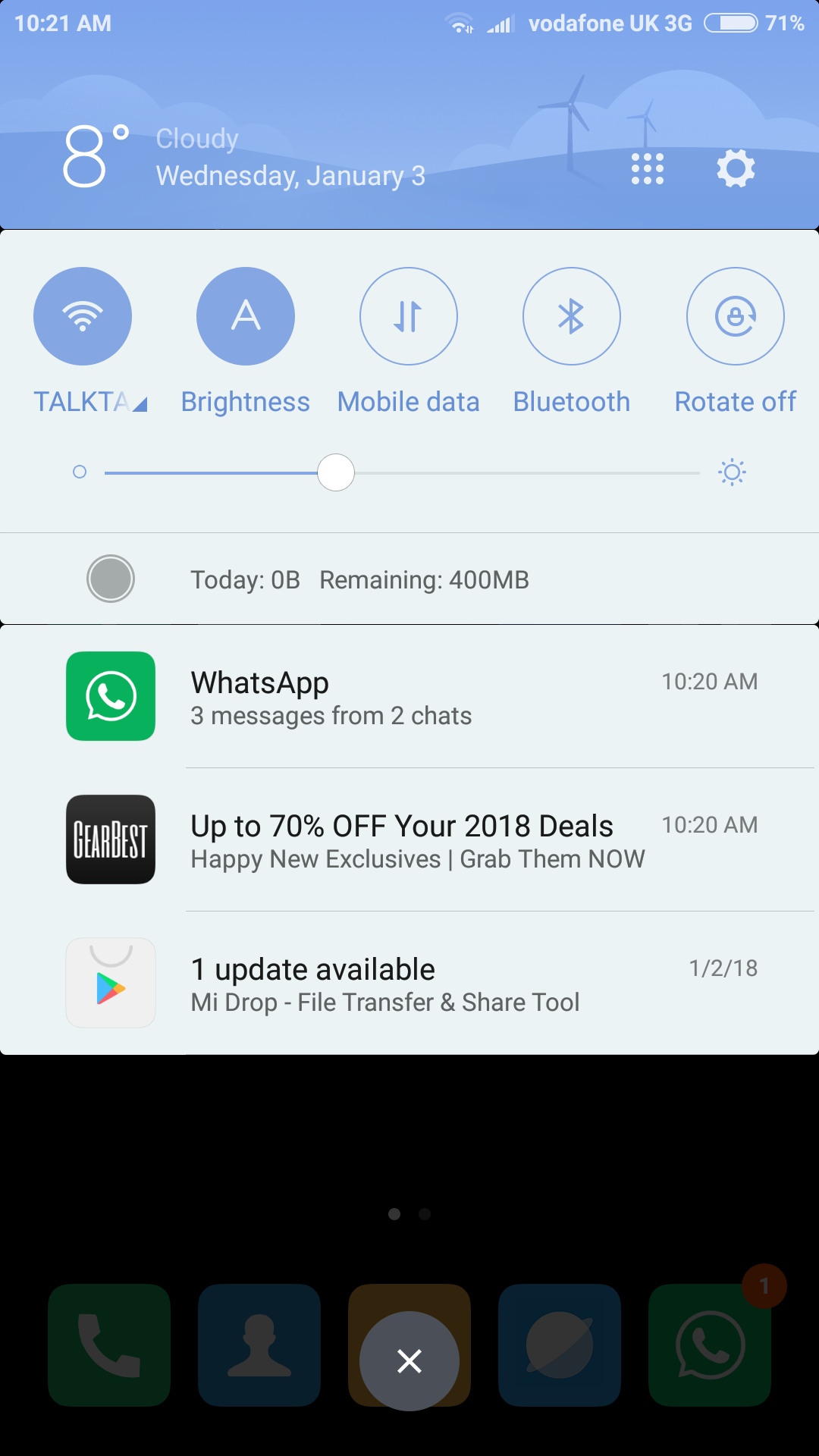
Task: Open data usage row showing Remaining 400MB
Action: pos(409,579)
